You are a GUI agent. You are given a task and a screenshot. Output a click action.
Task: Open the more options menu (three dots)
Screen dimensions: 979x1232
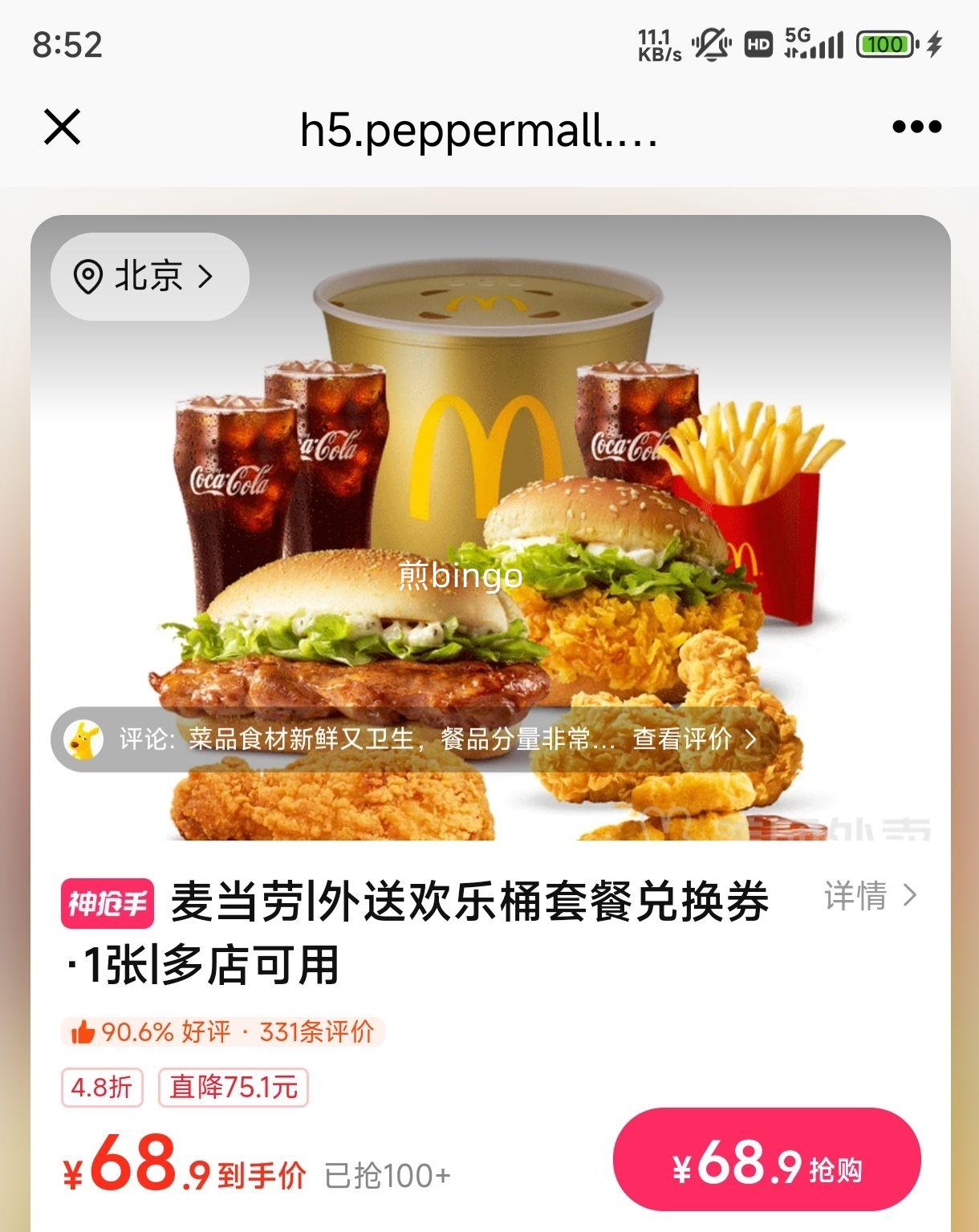click(915, 128)
